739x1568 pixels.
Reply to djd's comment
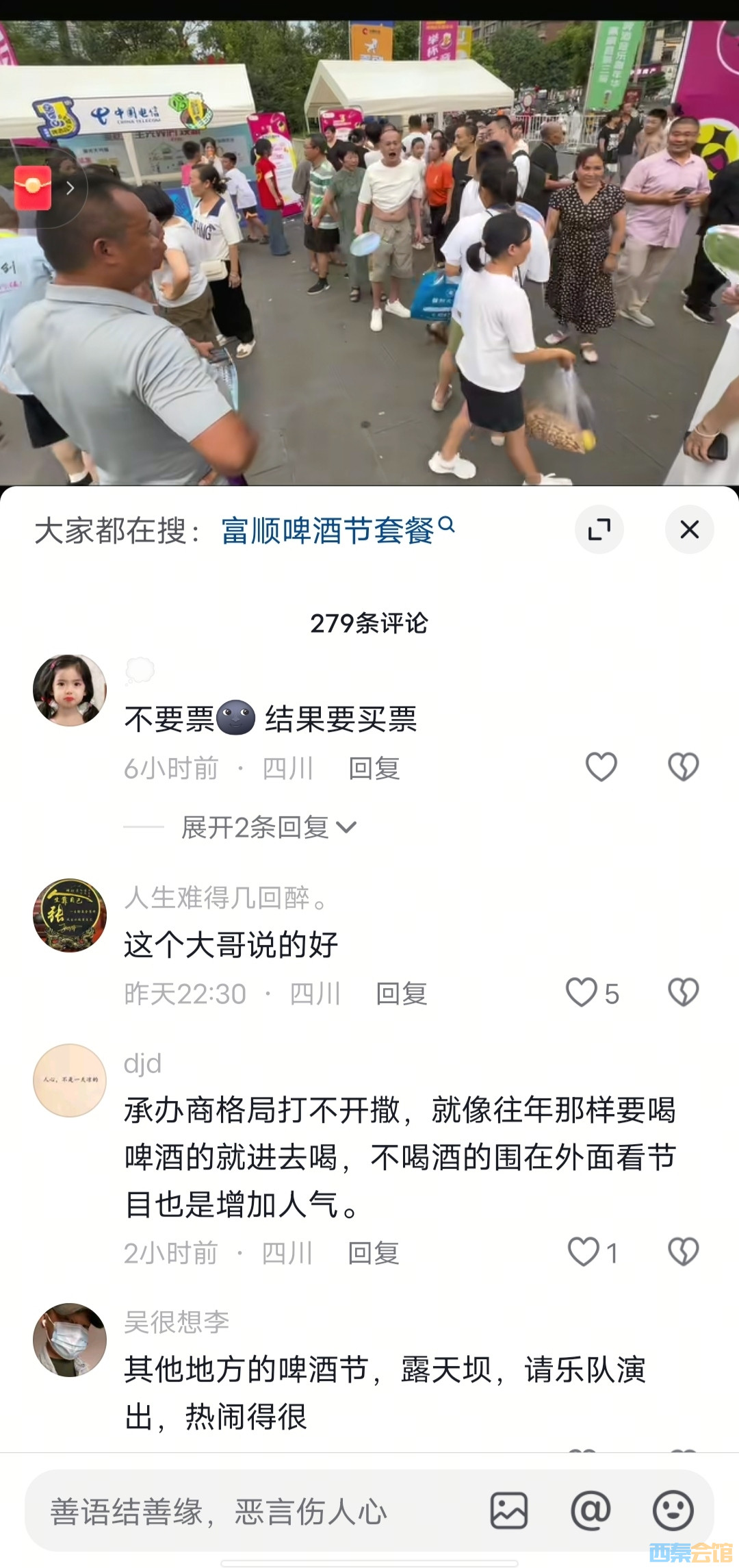374,1253
